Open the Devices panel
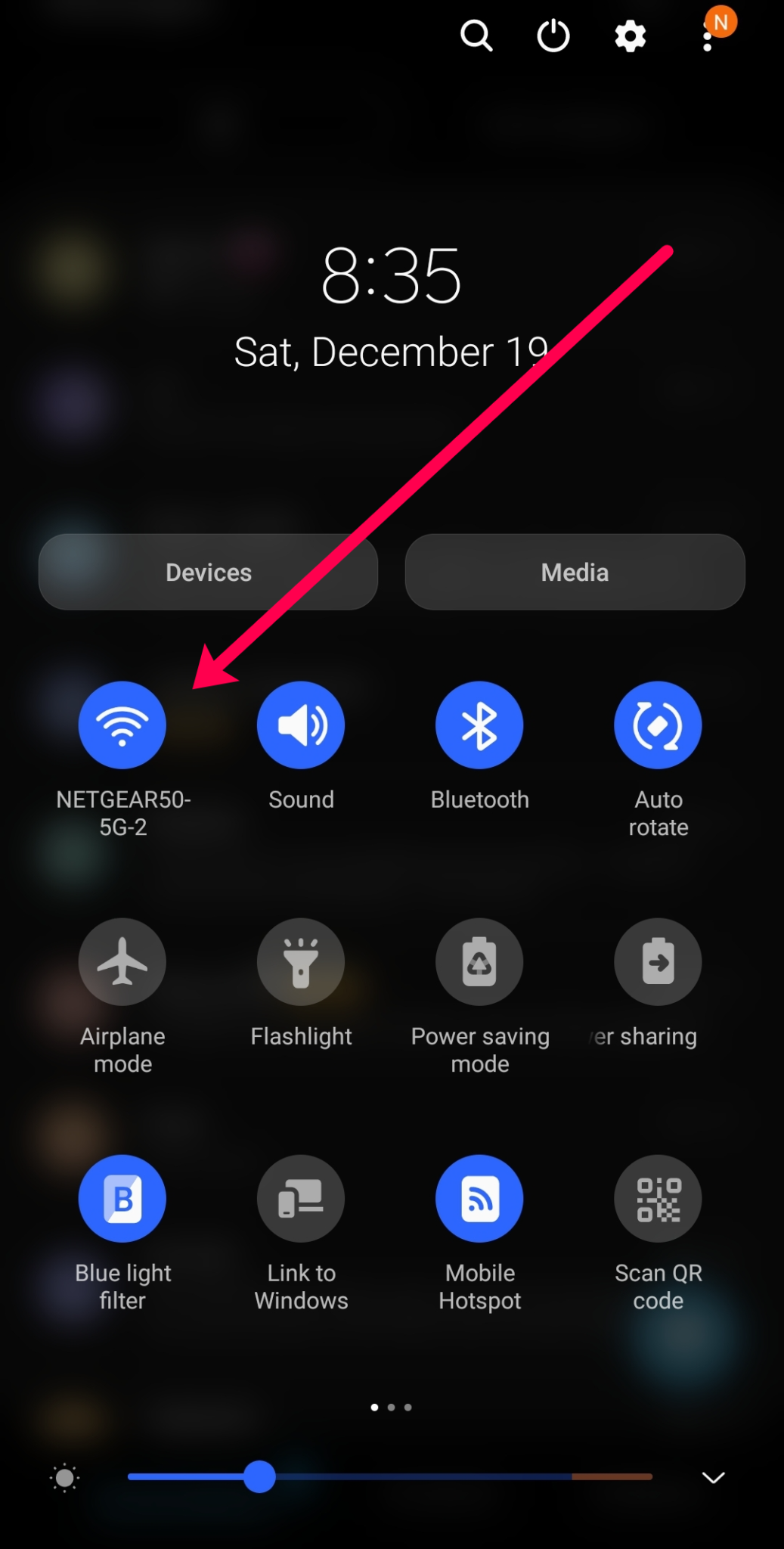This screenshot has width=784, height=1549. click(209, 572)
